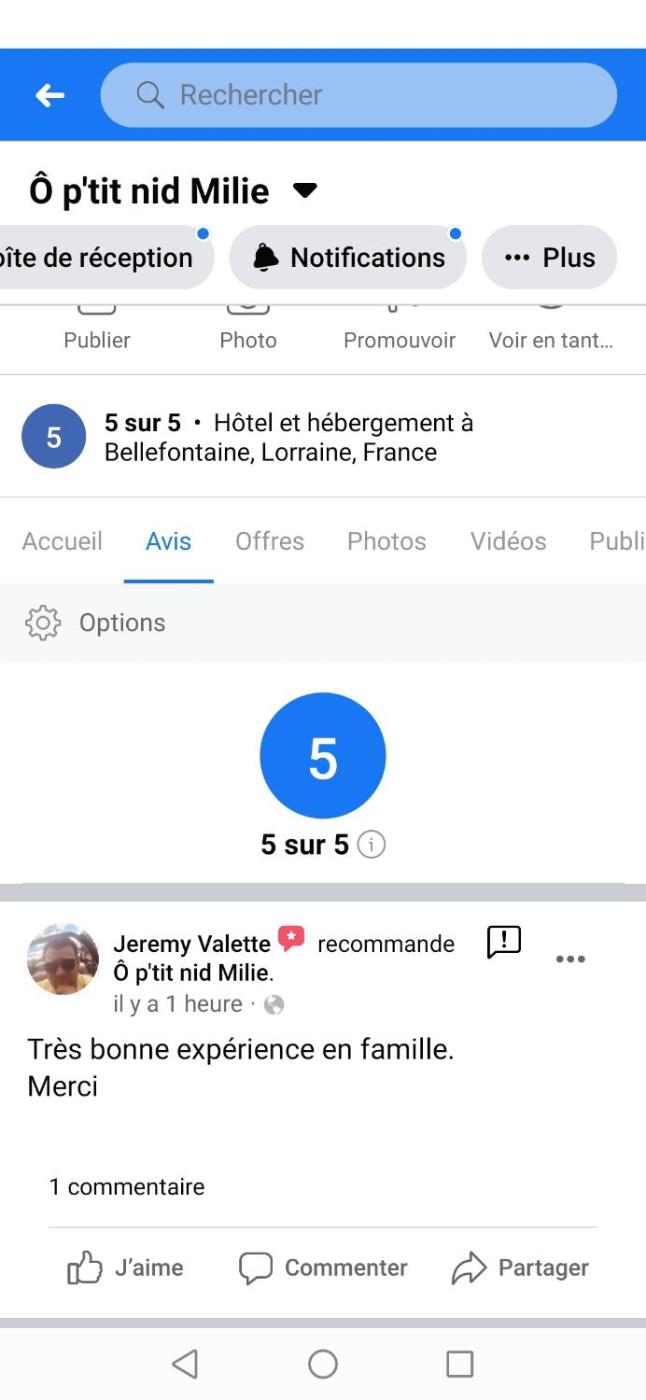Viewport: 646px width, 1400px height.
Task: Tap the system home button
Action: click(323, 1364)
